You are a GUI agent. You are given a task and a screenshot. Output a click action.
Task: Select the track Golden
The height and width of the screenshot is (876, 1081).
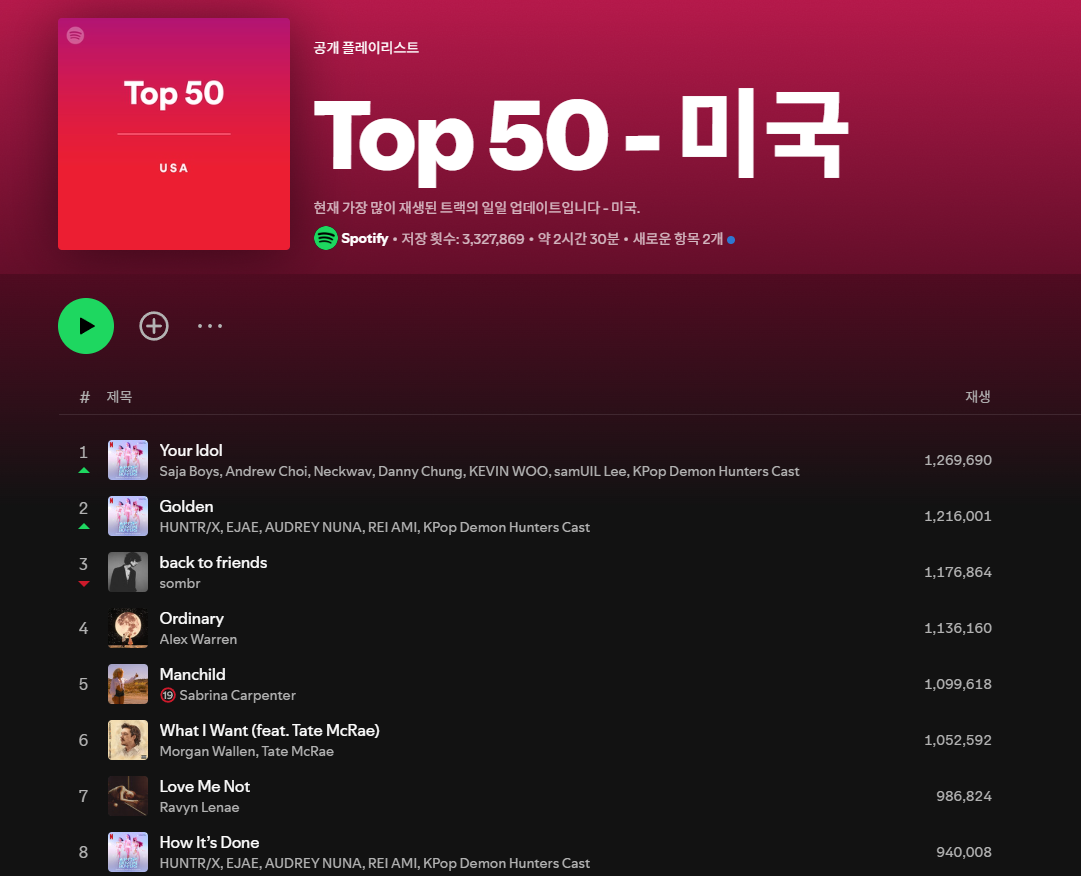[x=186, y=506]
